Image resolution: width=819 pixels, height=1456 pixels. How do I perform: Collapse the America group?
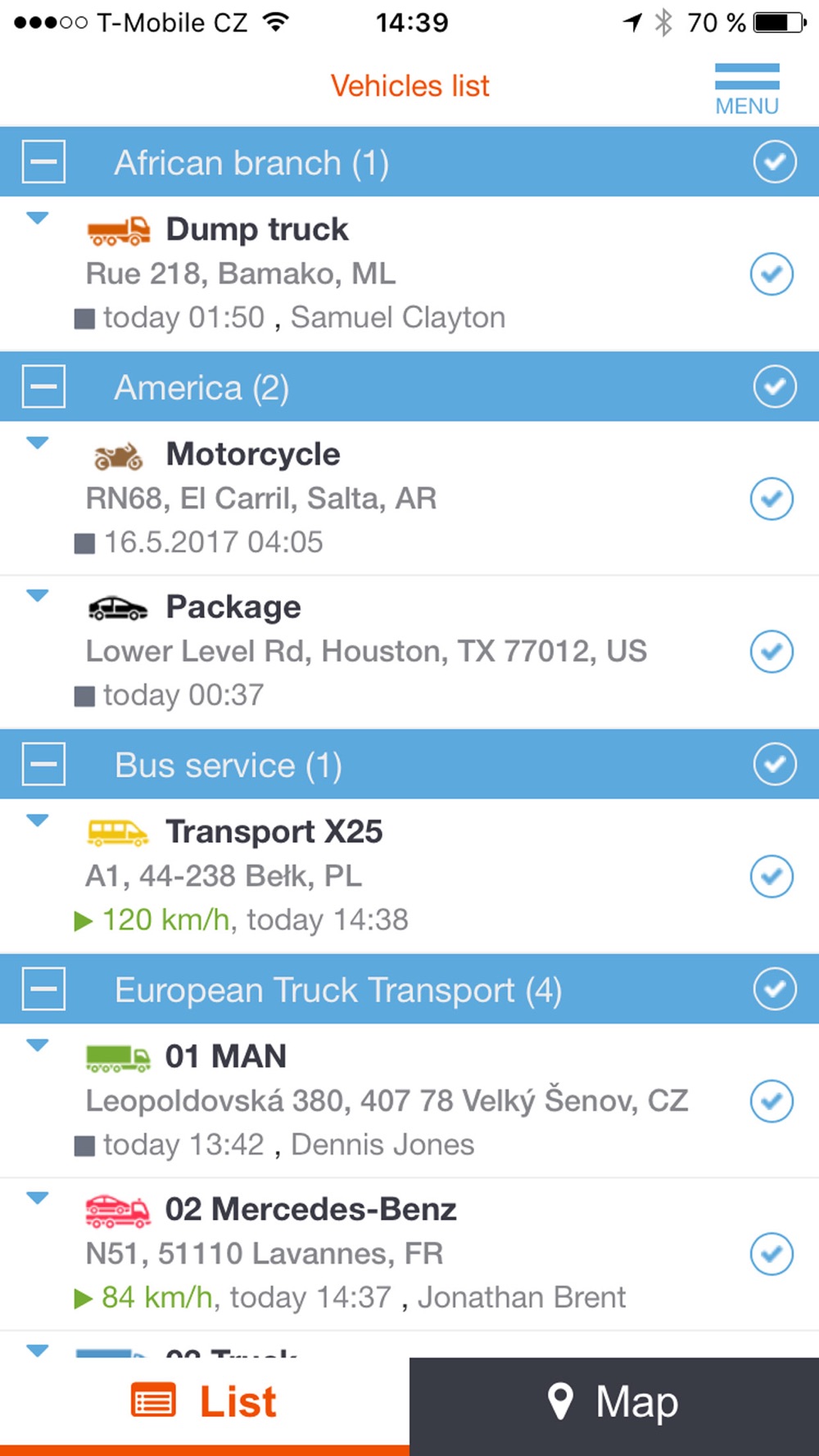click(x=43, y=387)
